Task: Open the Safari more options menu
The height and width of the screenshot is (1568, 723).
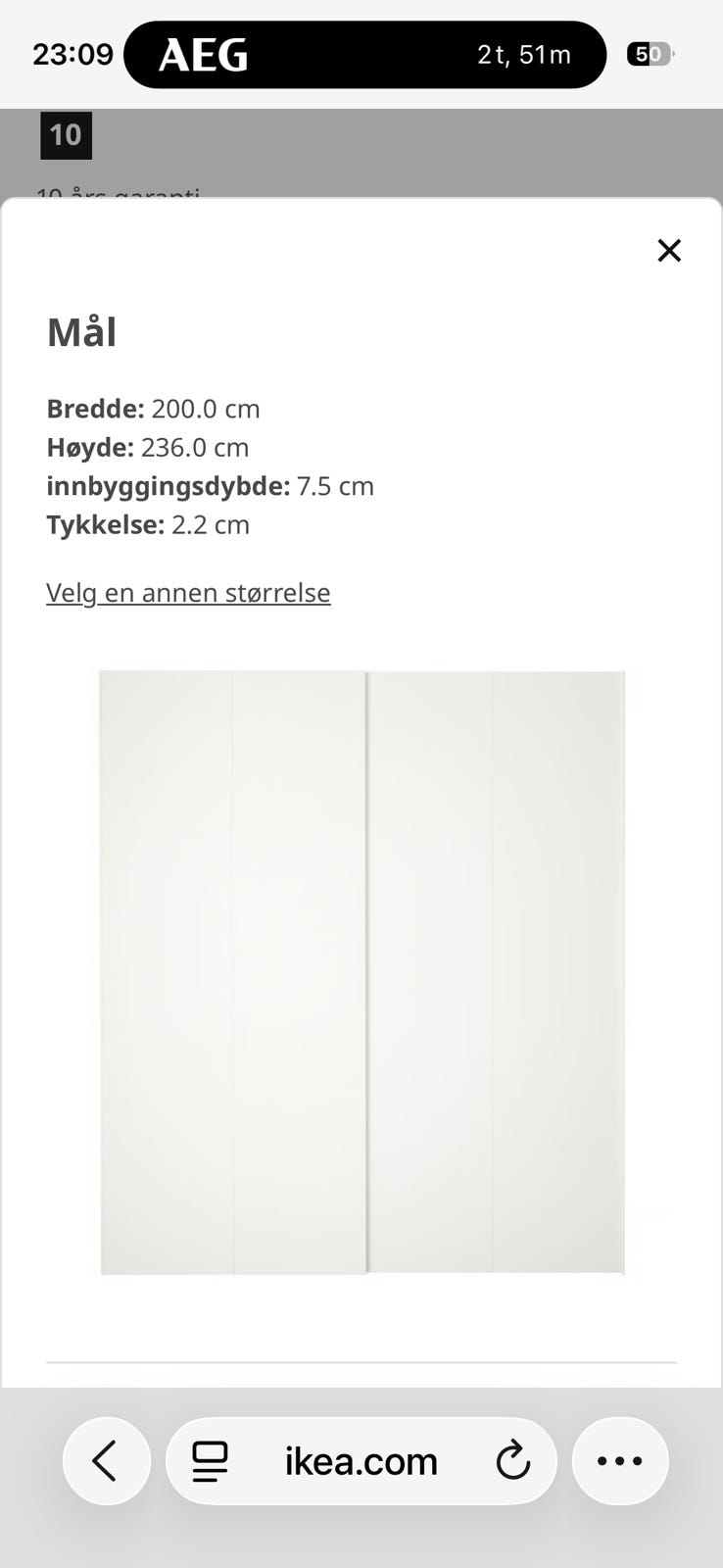Action: coord(619,1460)
